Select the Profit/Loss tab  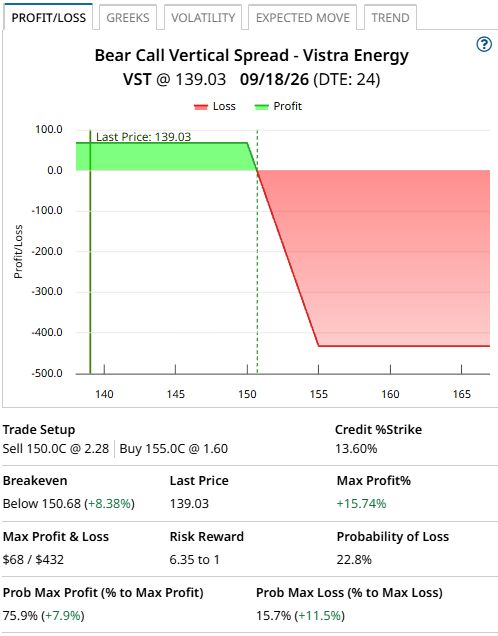tap(48, 17)
